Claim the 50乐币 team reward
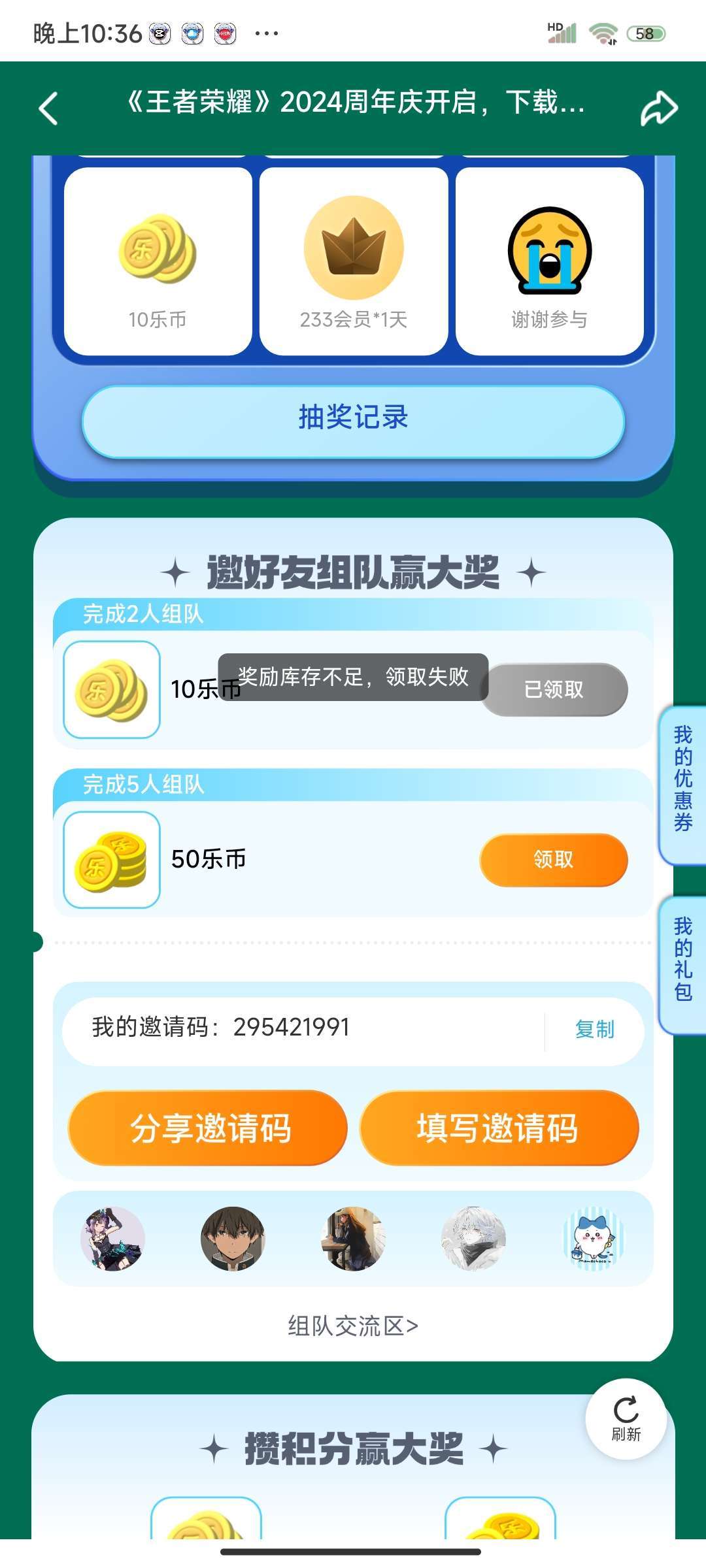Screen dimensions: 706x1568 (553, 859)
